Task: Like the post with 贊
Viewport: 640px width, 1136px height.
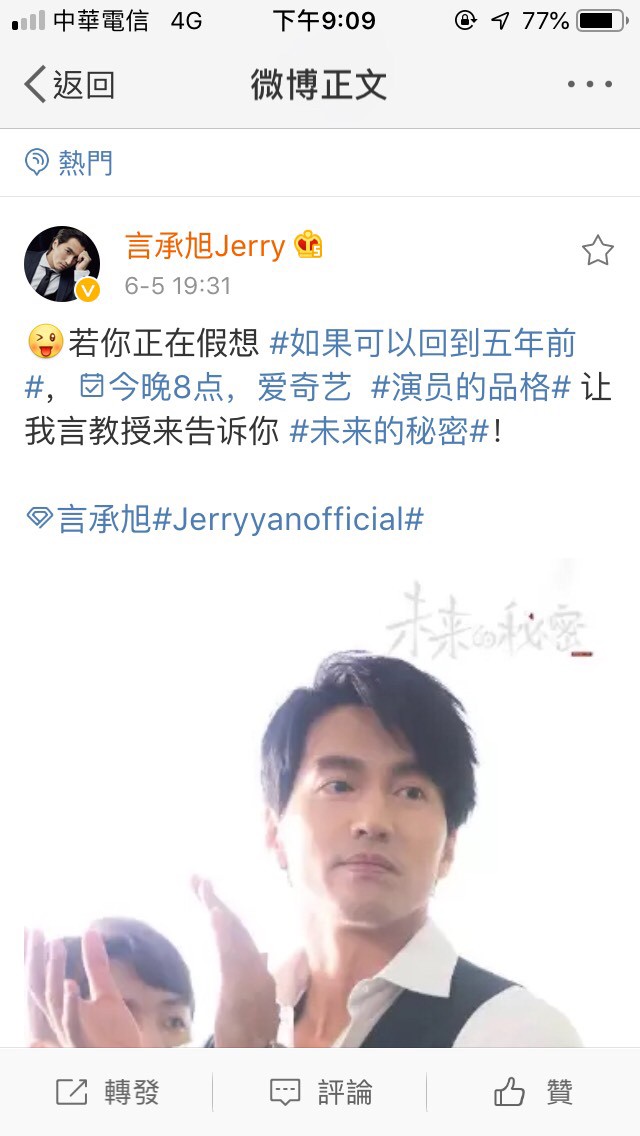Action: click(533, 1092)
